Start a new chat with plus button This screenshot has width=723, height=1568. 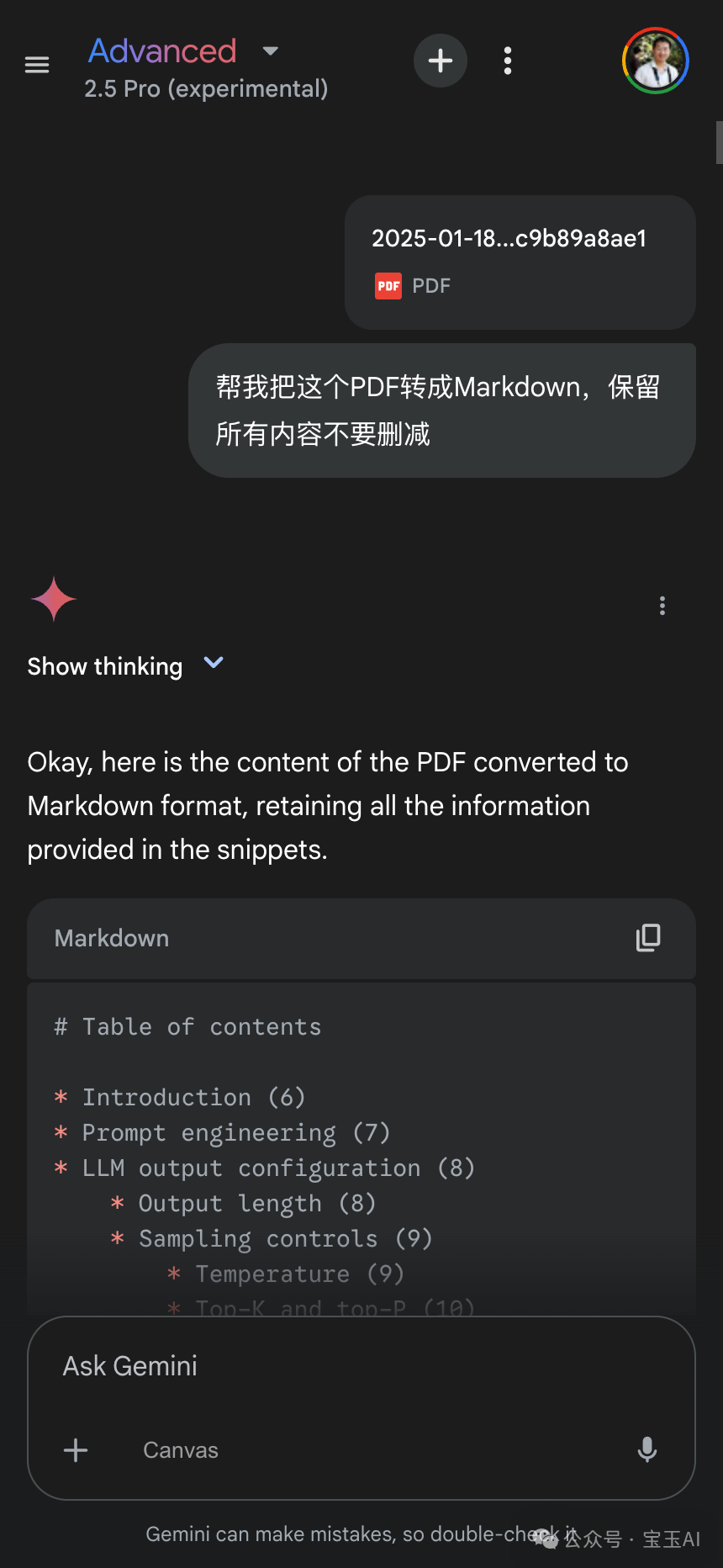[440, 61]
